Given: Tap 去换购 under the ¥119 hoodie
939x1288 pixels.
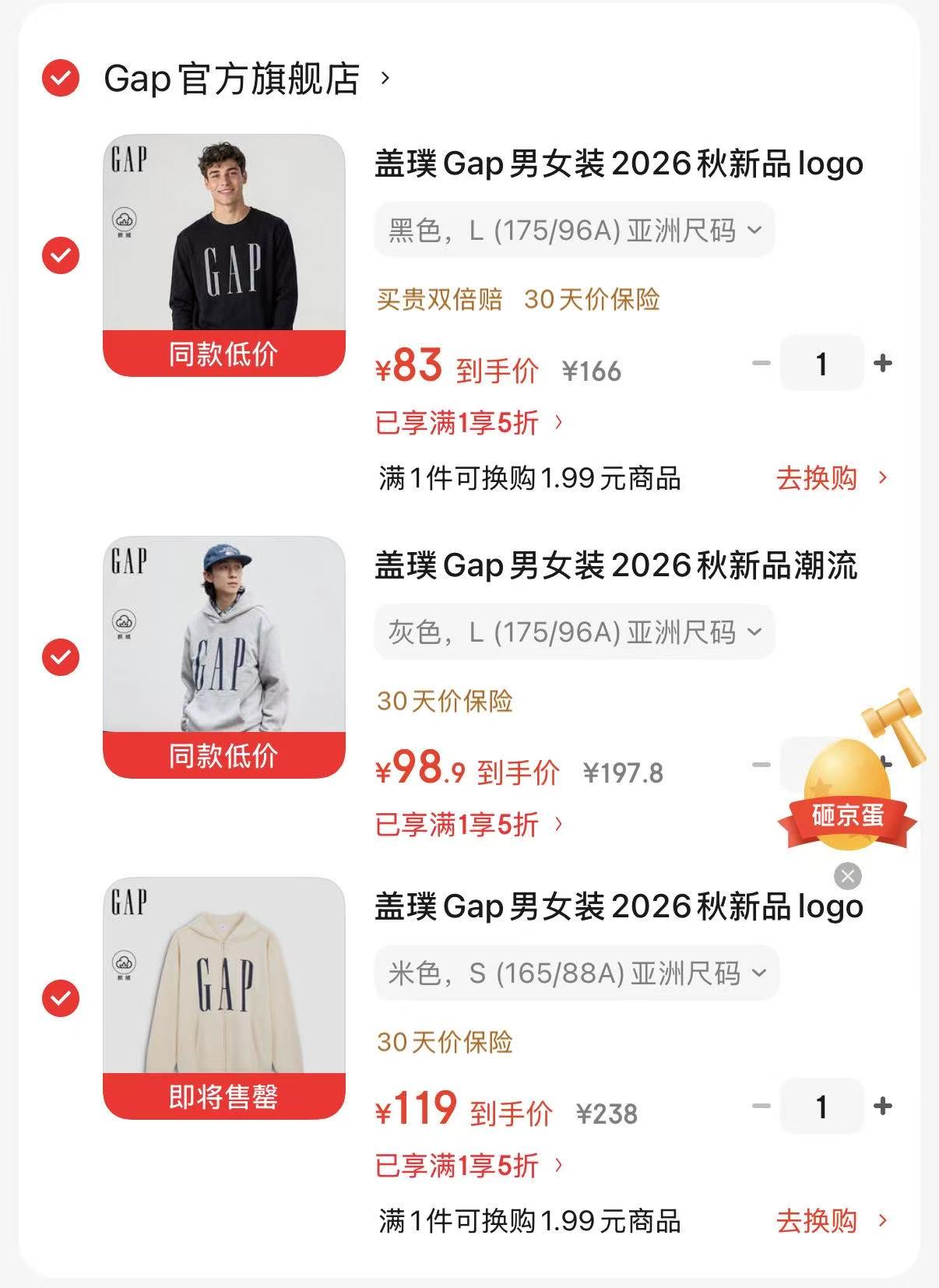Looking at the screenshot, I should (x=832, y=1221).
